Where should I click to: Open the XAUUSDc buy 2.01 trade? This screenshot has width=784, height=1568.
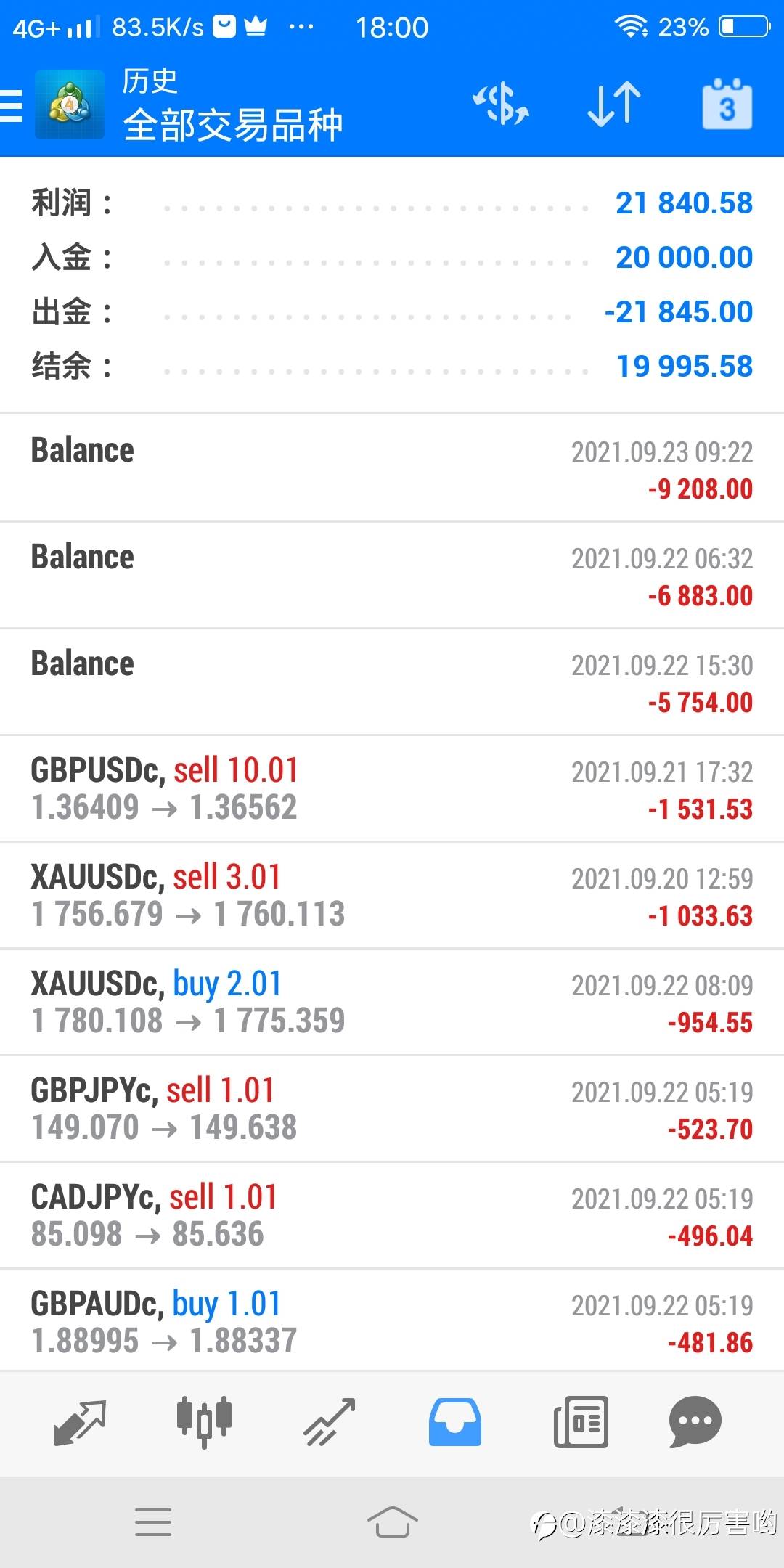point(392,1003)
